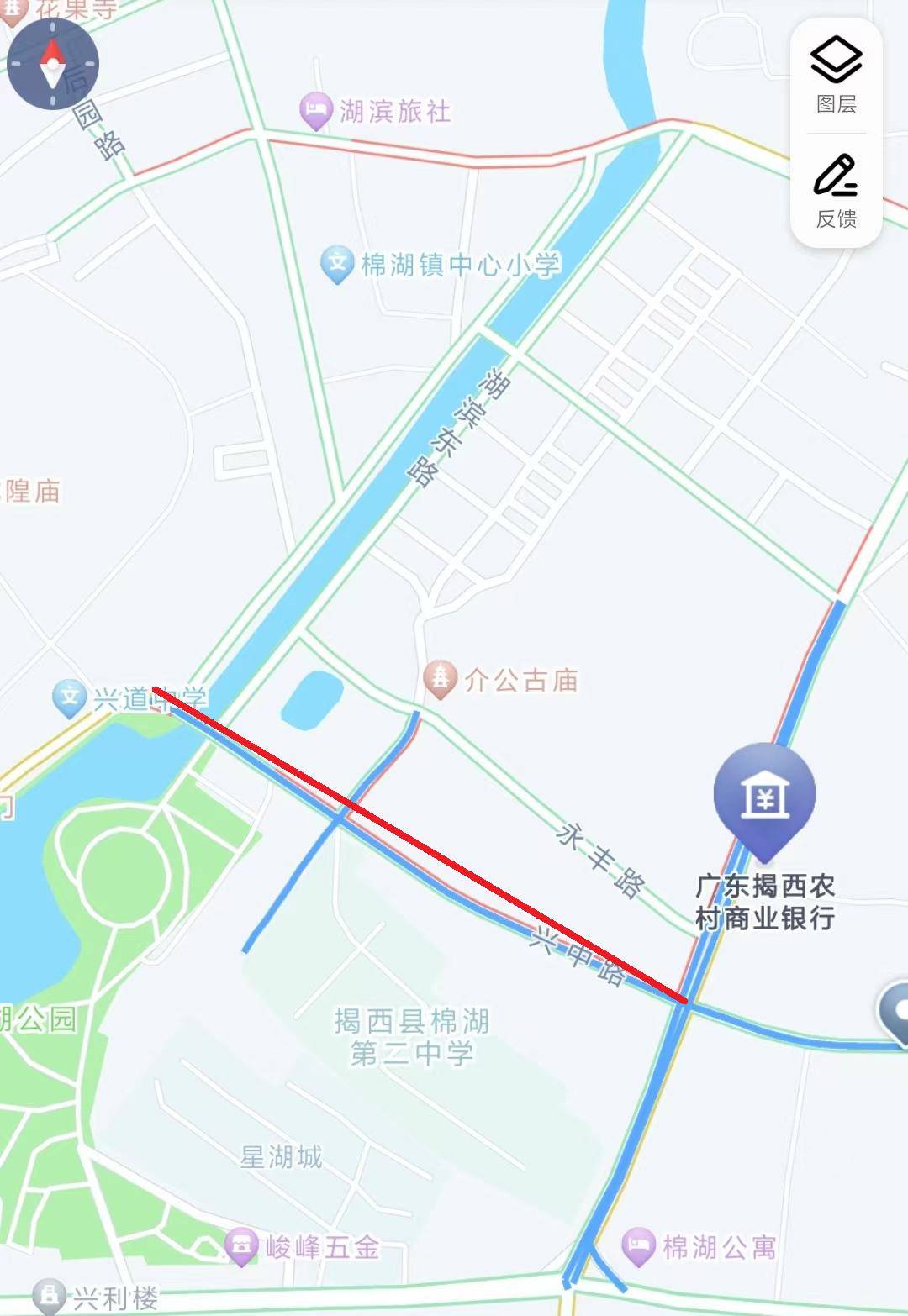908x1316 pixels.
Task: Tap the 湖滨旅社 hotel marker
Action: [314, 109]
